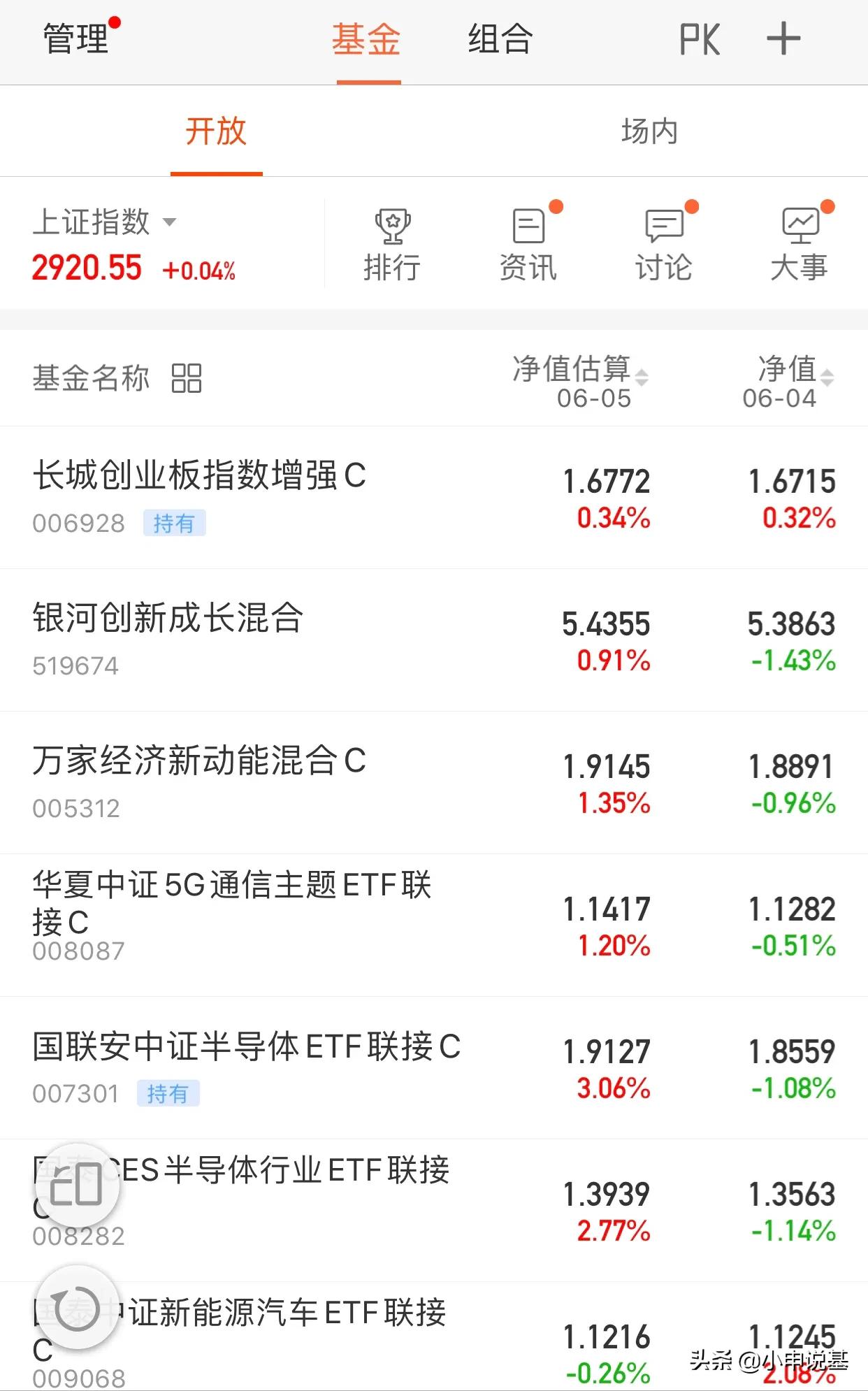This screenshot has width=868, height=1391.
Task: Open 资讯 news
Action: point(528,245)
